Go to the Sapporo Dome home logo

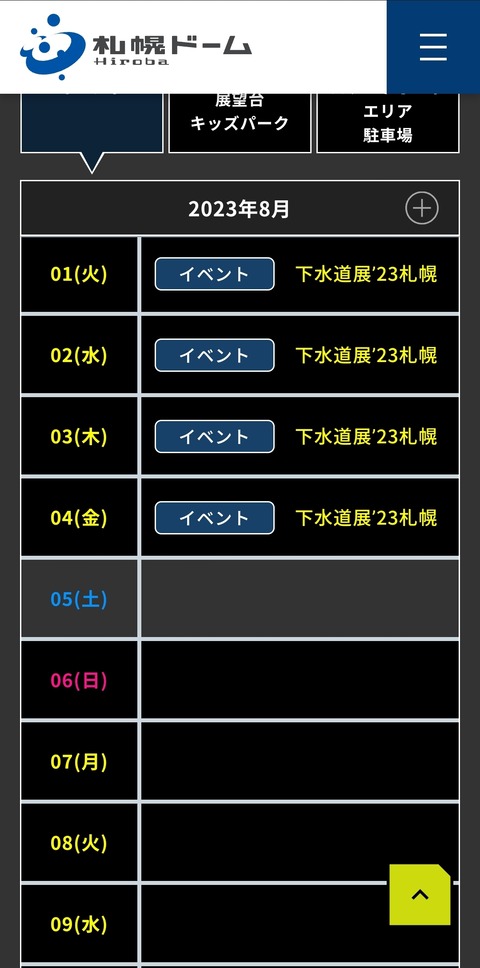[x=136, y=47]
